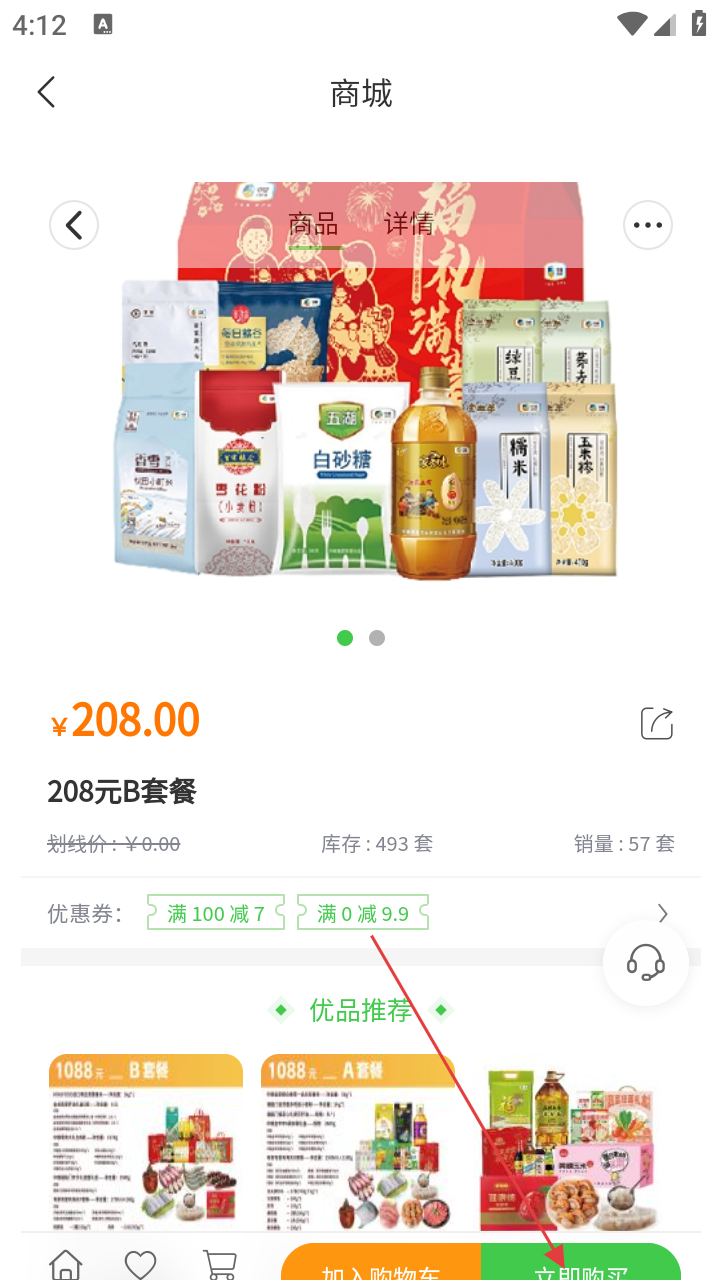720x1280 pixels.
Task: Jump to the second product image dot
Action: (377, 638)
